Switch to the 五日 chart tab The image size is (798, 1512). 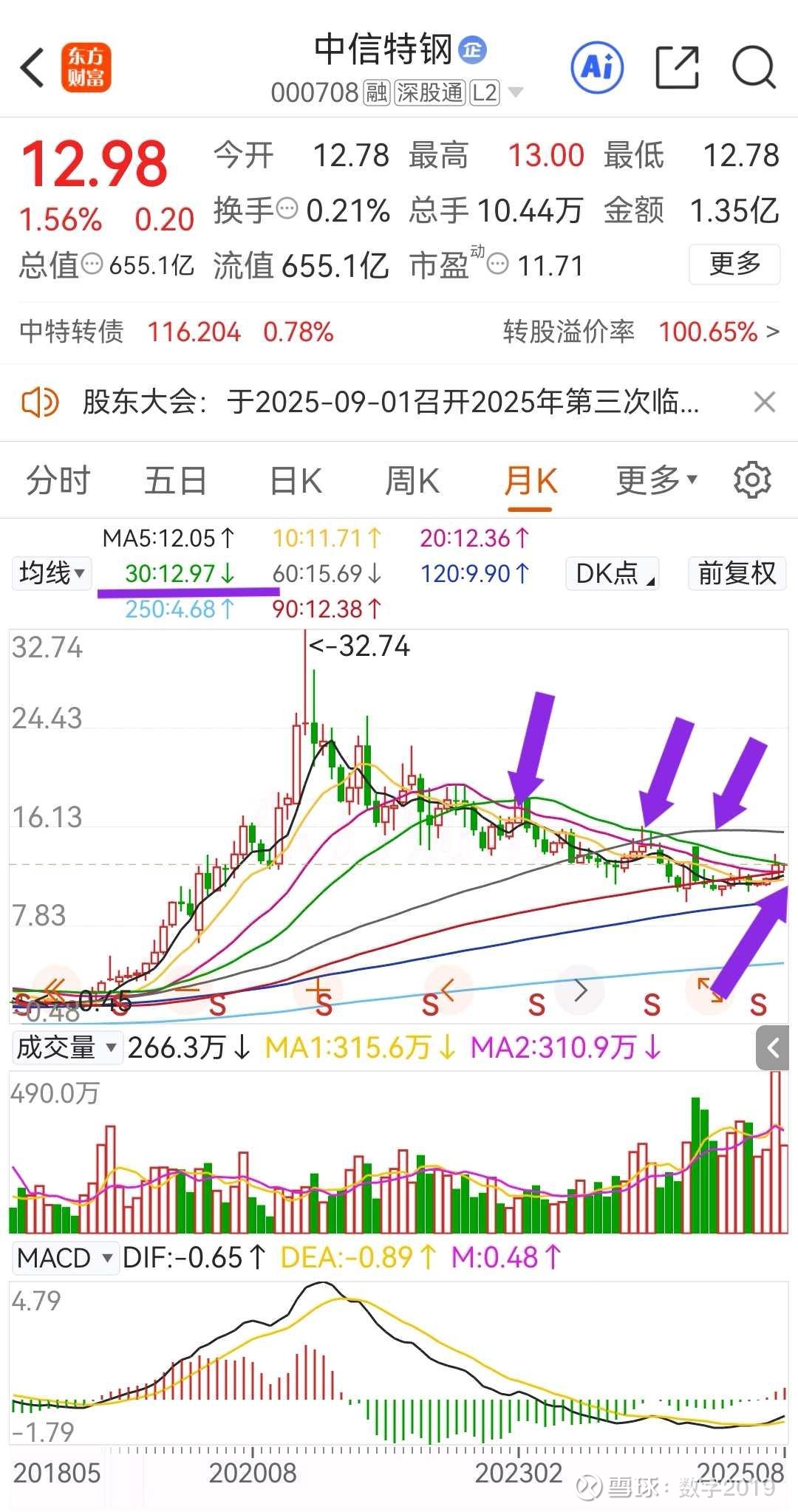click(175, 481)
